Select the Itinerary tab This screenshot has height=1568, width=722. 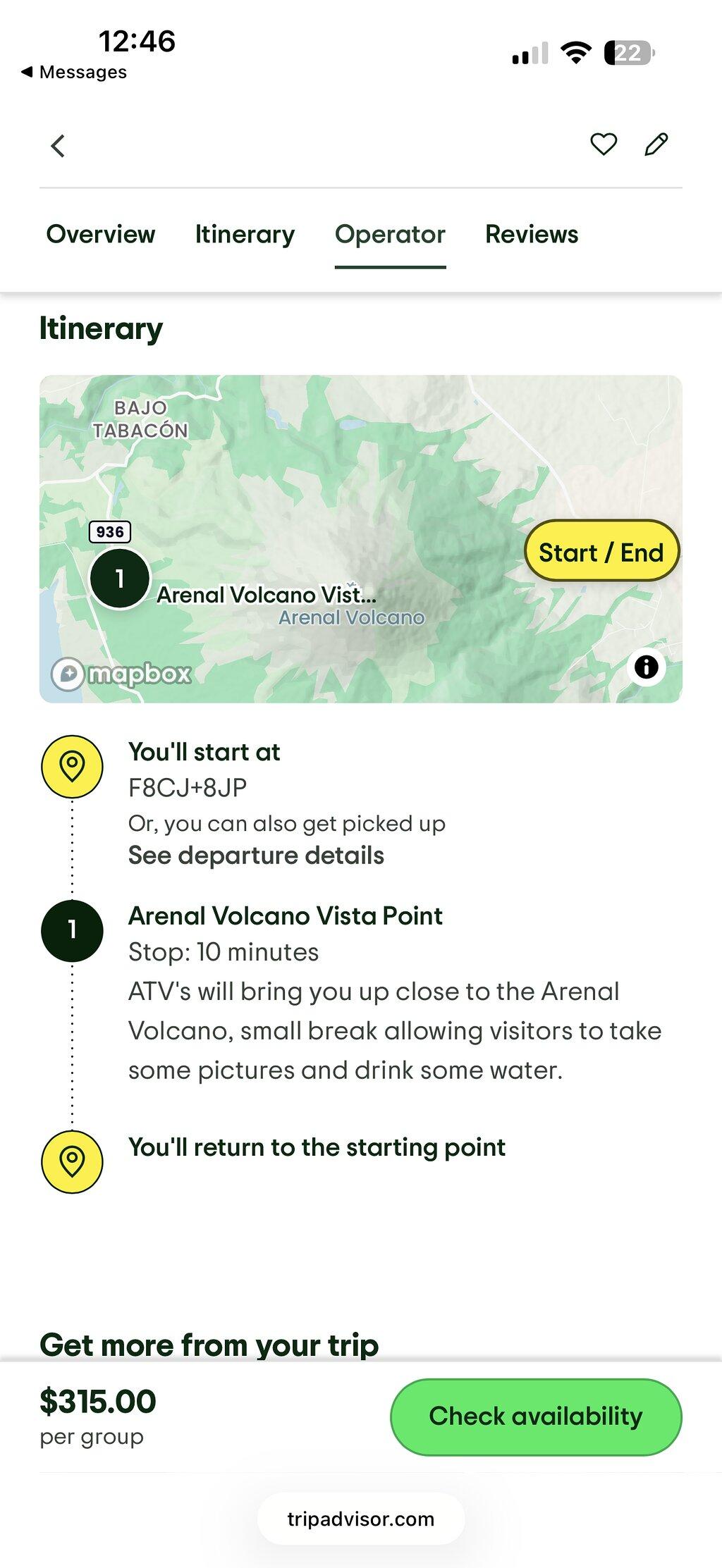(x=245, y=234)
